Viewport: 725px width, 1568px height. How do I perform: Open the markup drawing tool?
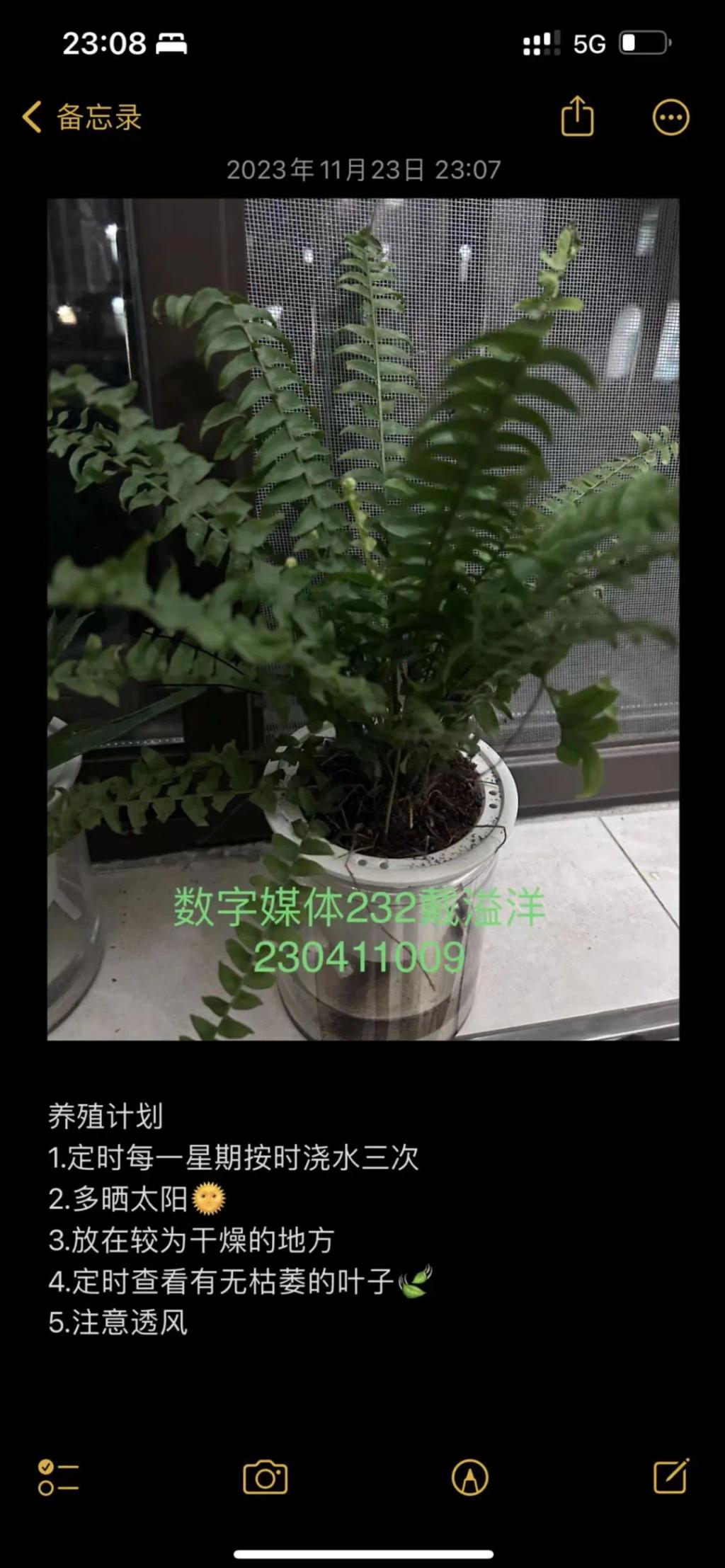(x=469, y=1477)
